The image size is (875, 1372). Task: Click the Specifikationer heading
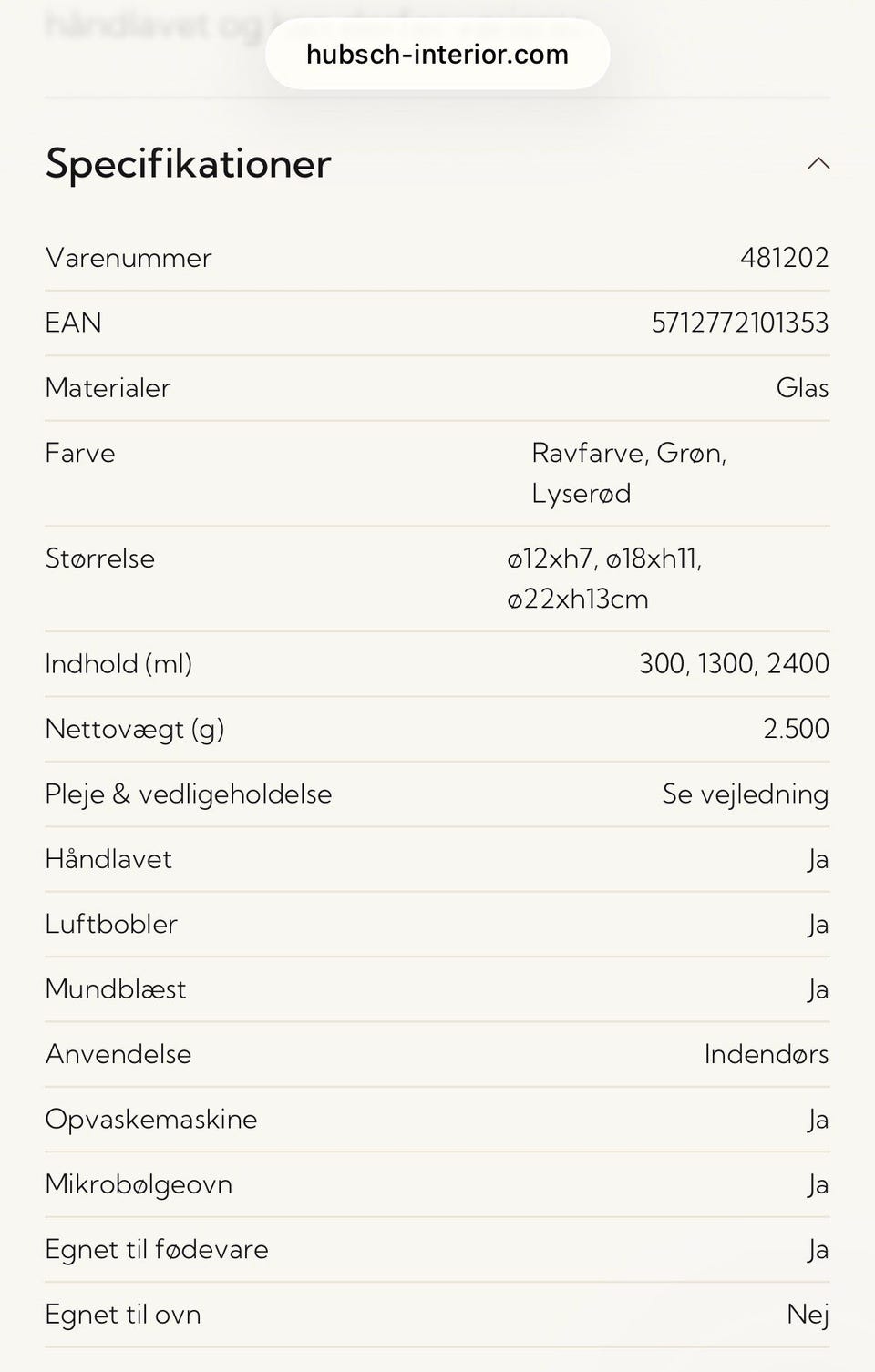(187, 164)
